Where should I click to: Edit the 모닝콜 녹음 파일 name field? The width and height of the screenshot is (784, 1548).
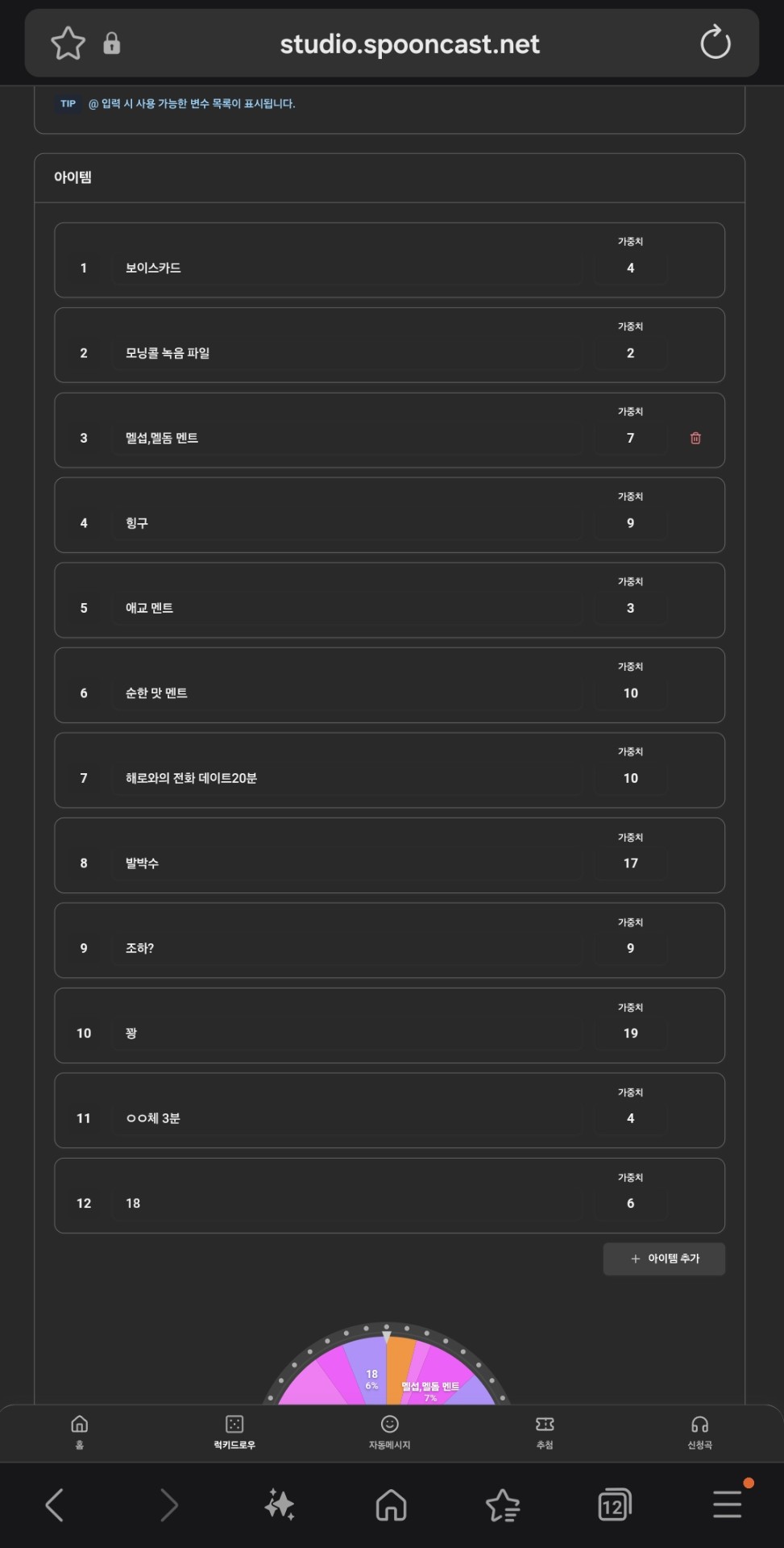[346, 353]
